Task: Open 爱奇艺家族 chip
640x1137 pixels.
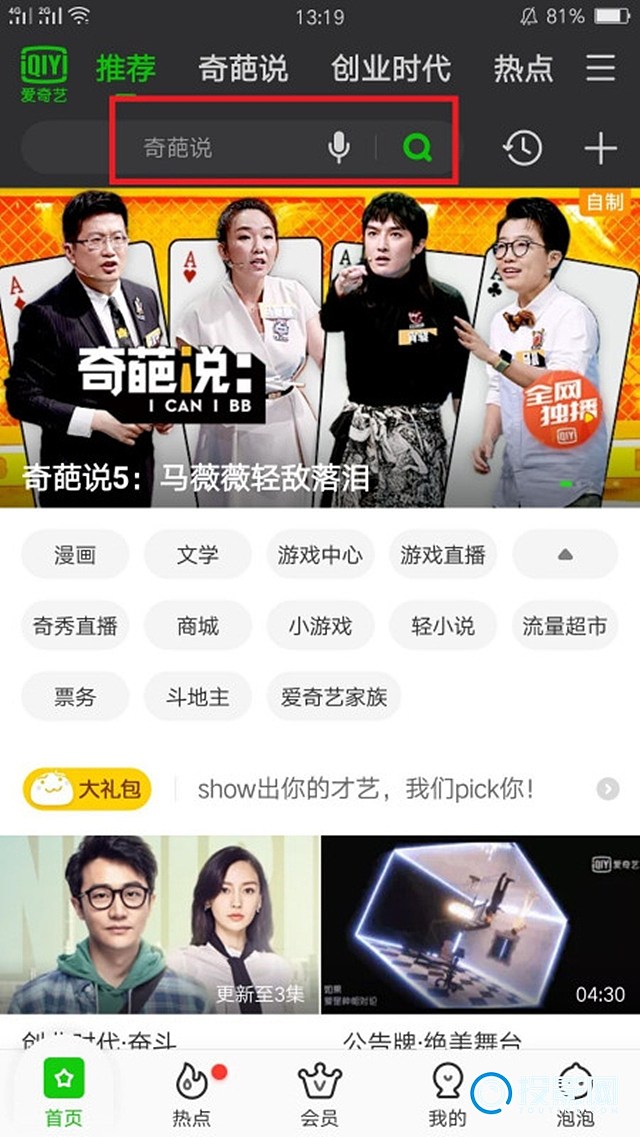Action: coord(334,697)
